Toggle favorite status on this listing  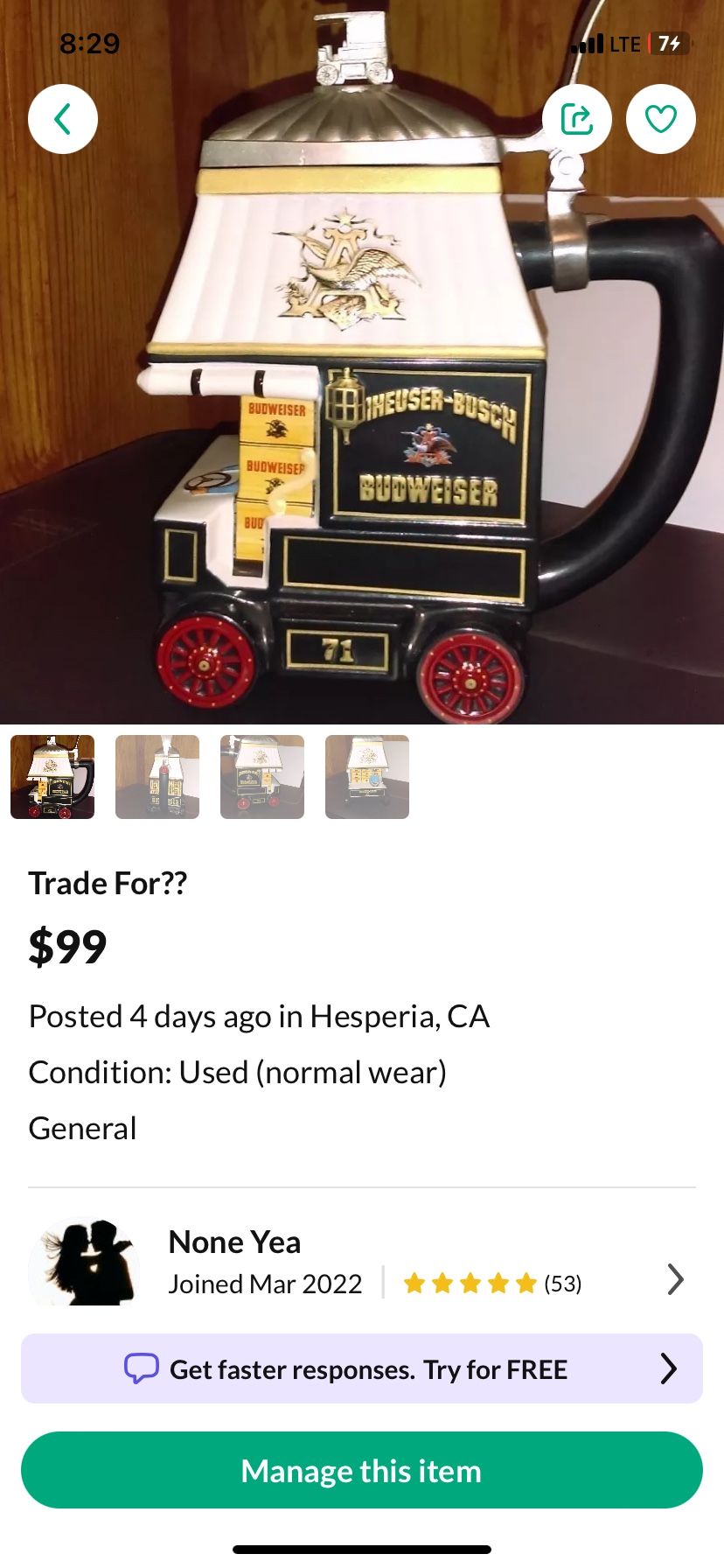click(661, 118)
